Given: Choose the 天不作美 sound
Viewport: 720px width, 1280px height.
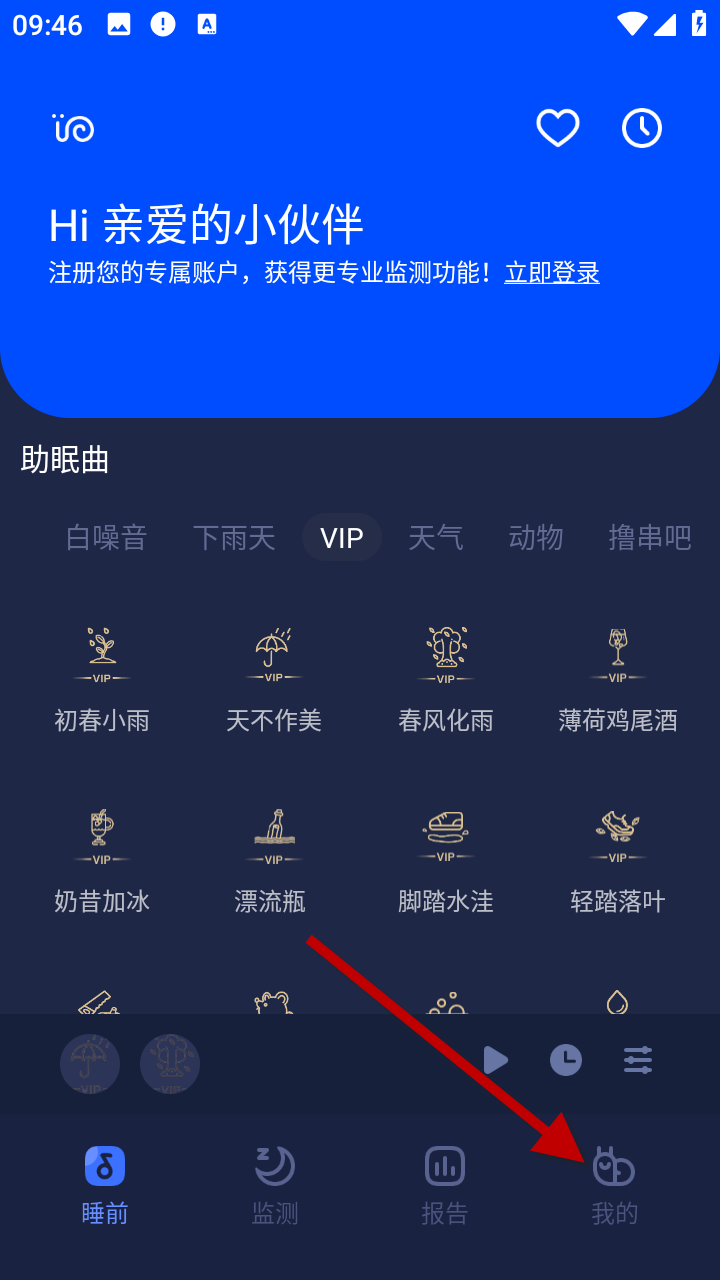Looking at the screenshot, I should (x=273, y=680).
